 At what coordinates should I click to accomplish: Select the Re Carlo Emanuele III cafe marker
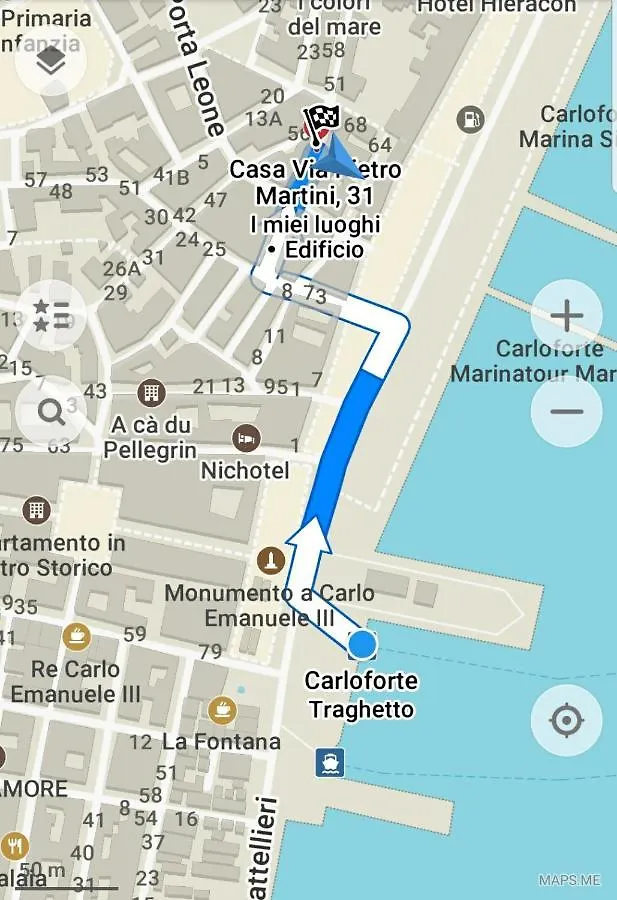click(x=76, y=635)
